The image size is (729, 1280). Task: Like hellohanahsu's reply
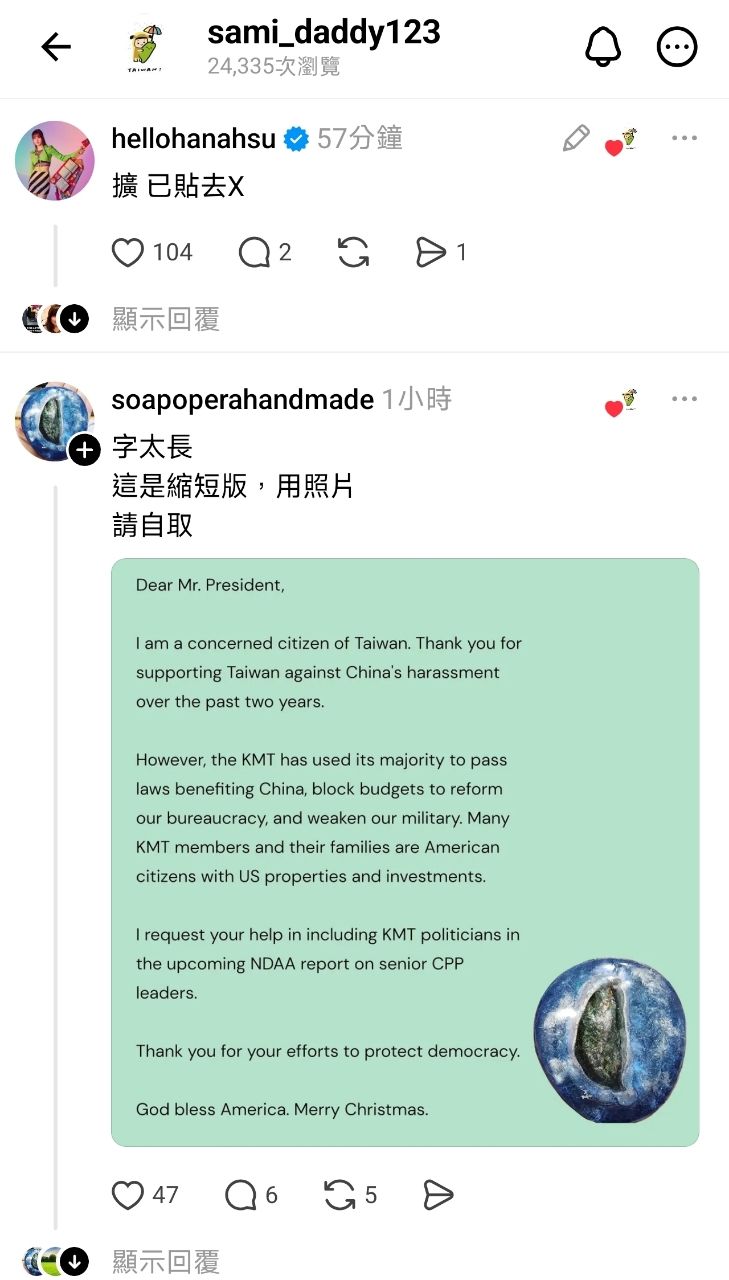click(128, 252)
